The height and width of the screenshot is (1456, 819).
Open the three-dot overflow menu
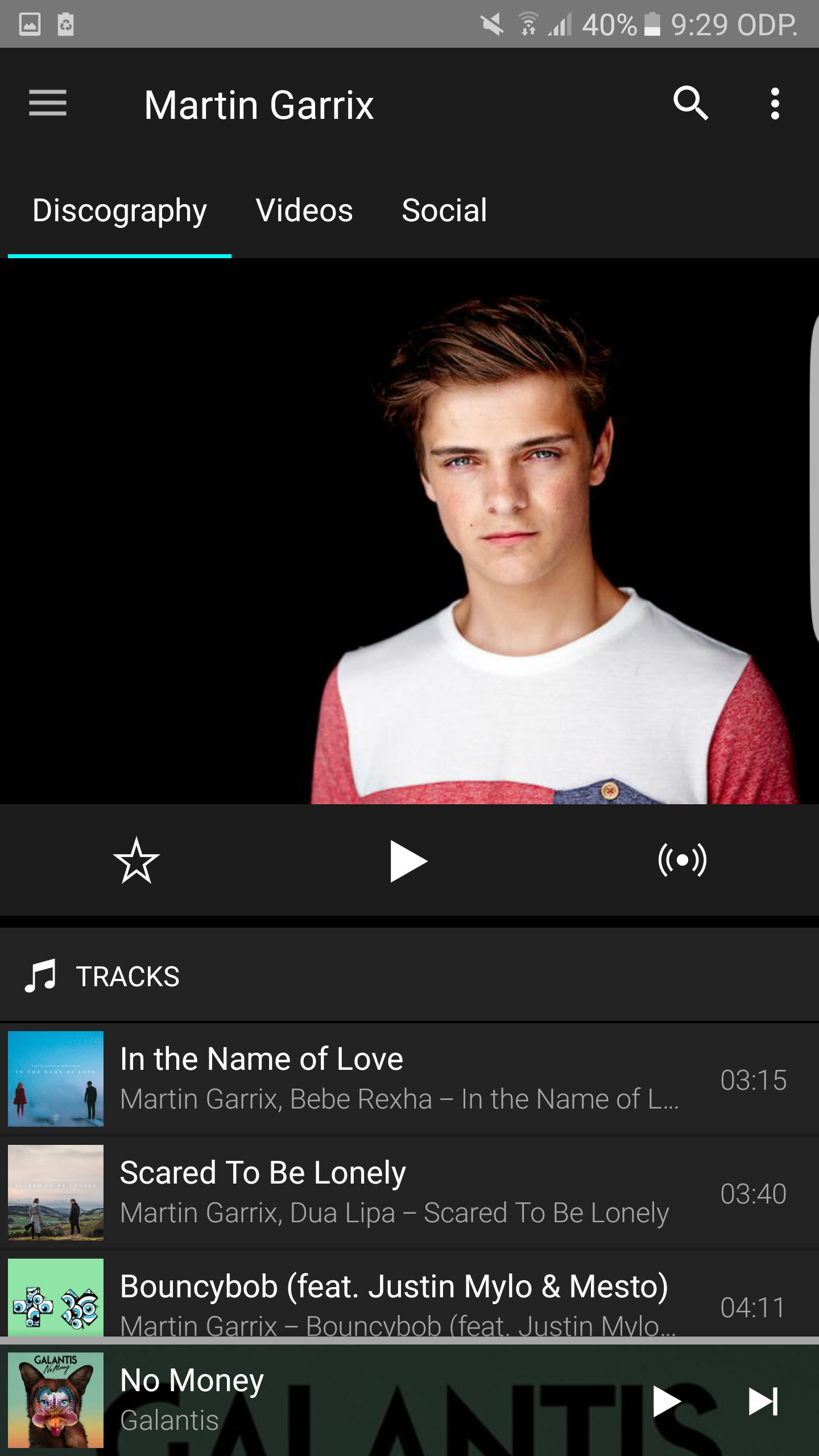point(775,104)
